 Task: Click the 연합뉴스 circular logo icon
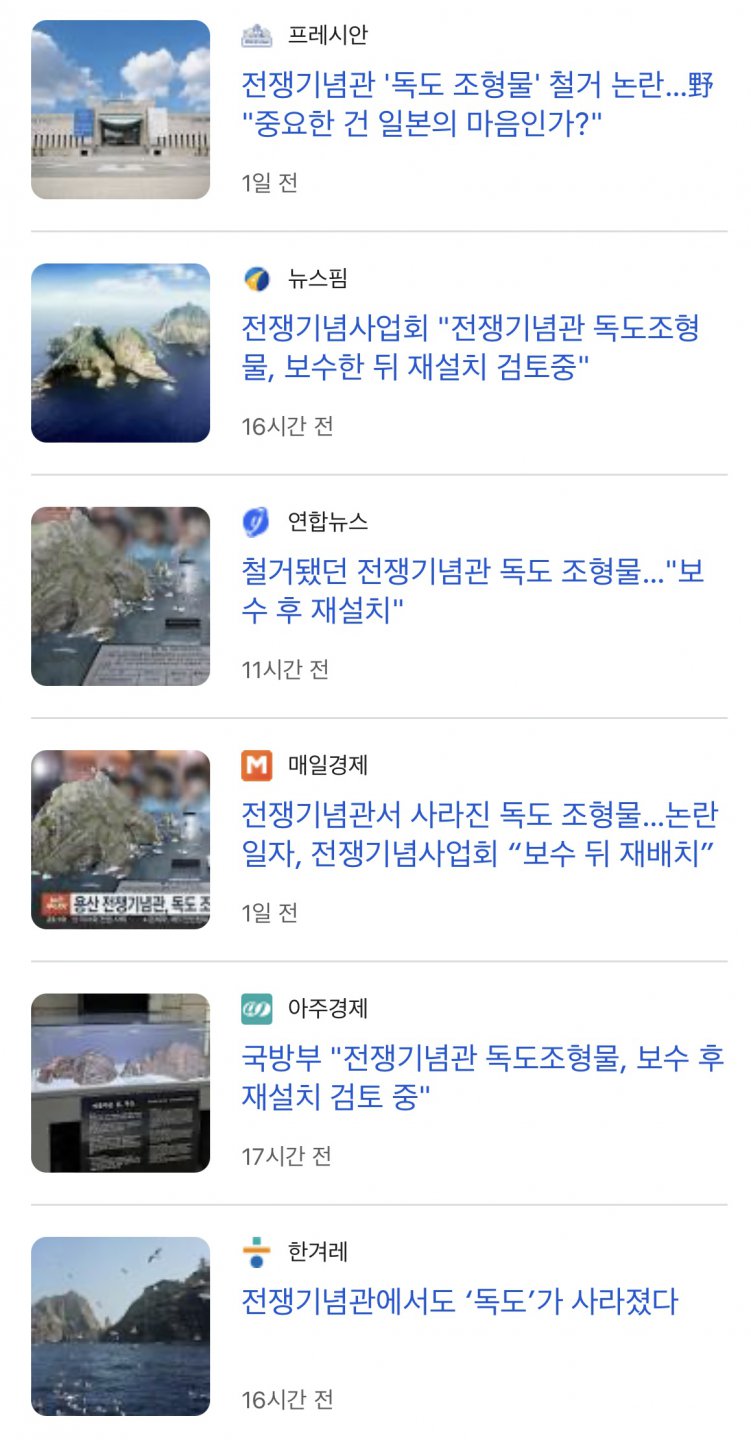click(258, 520)
